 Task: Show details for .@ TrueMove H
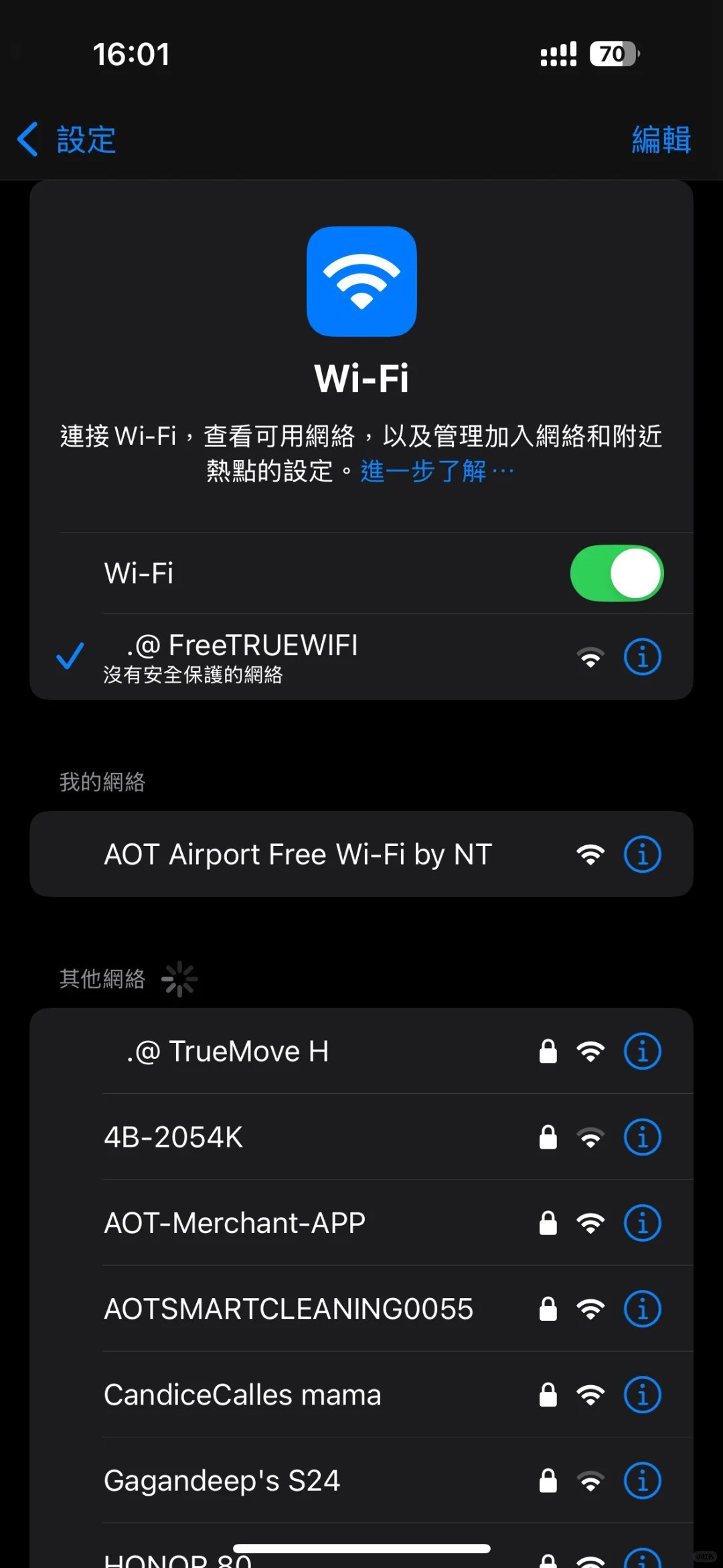[642, 1052]
